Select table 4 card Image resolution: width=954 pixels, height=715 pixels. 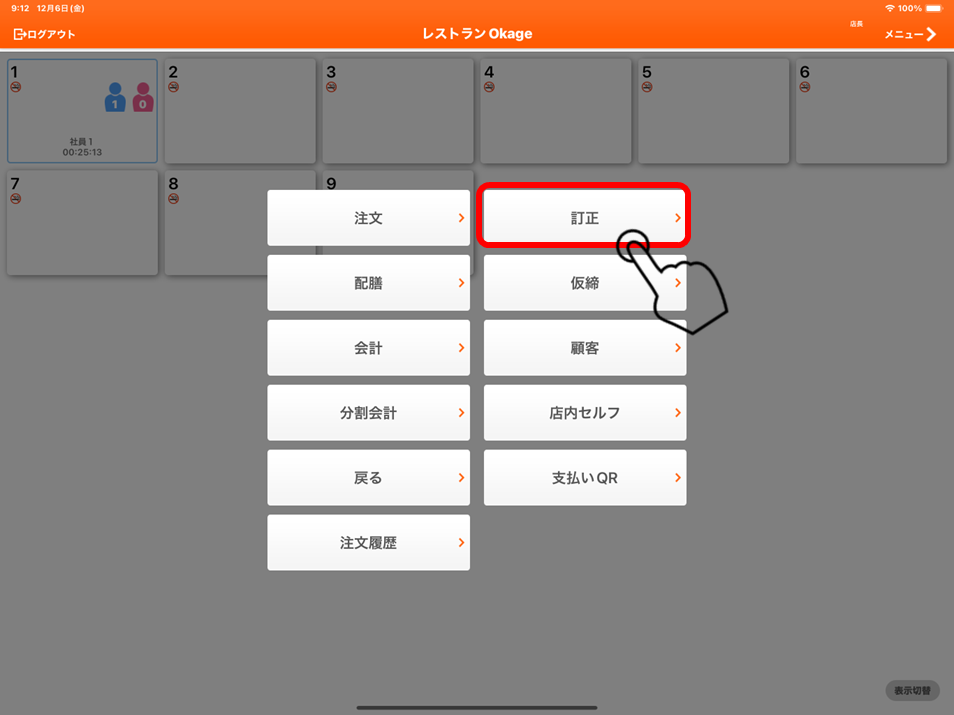556,111
